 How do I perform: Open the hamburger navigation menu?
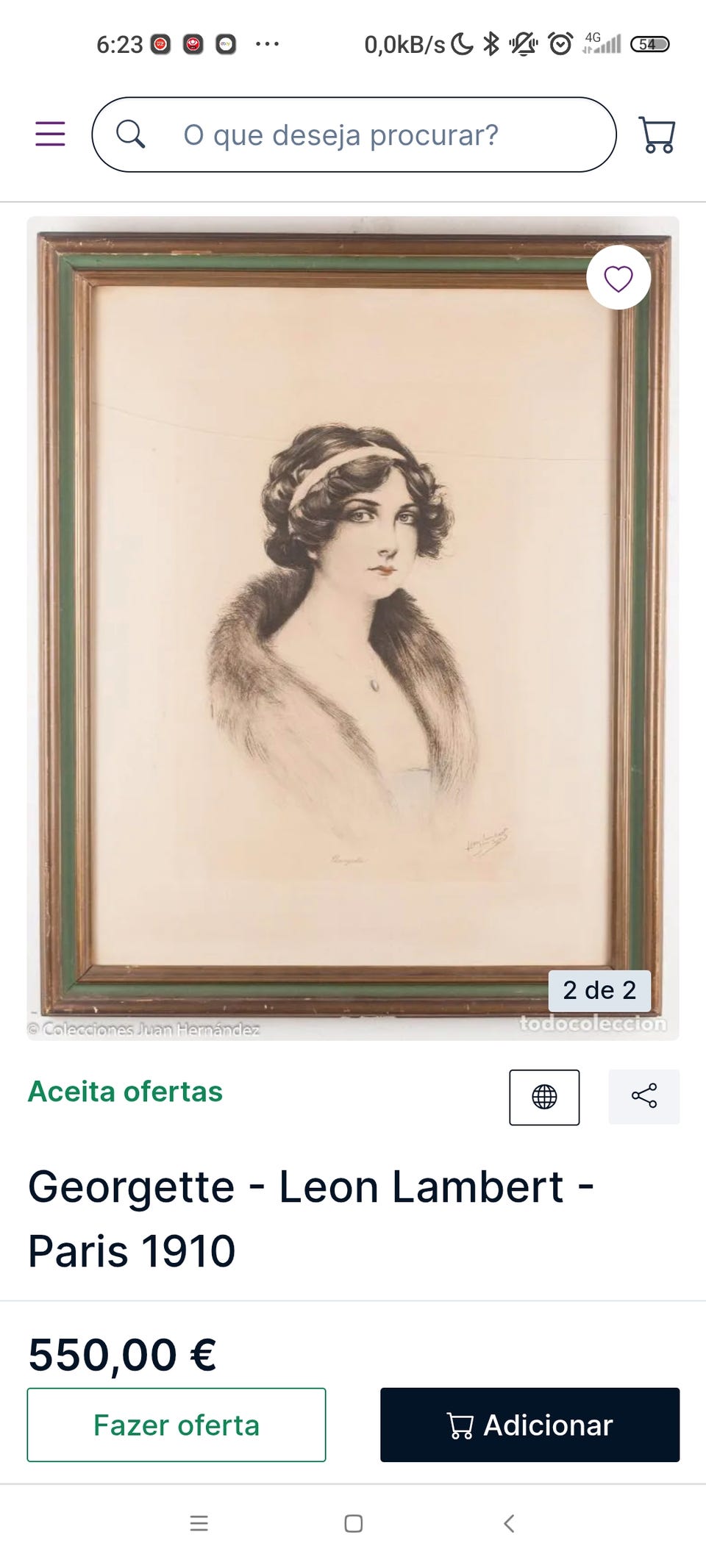49,135
